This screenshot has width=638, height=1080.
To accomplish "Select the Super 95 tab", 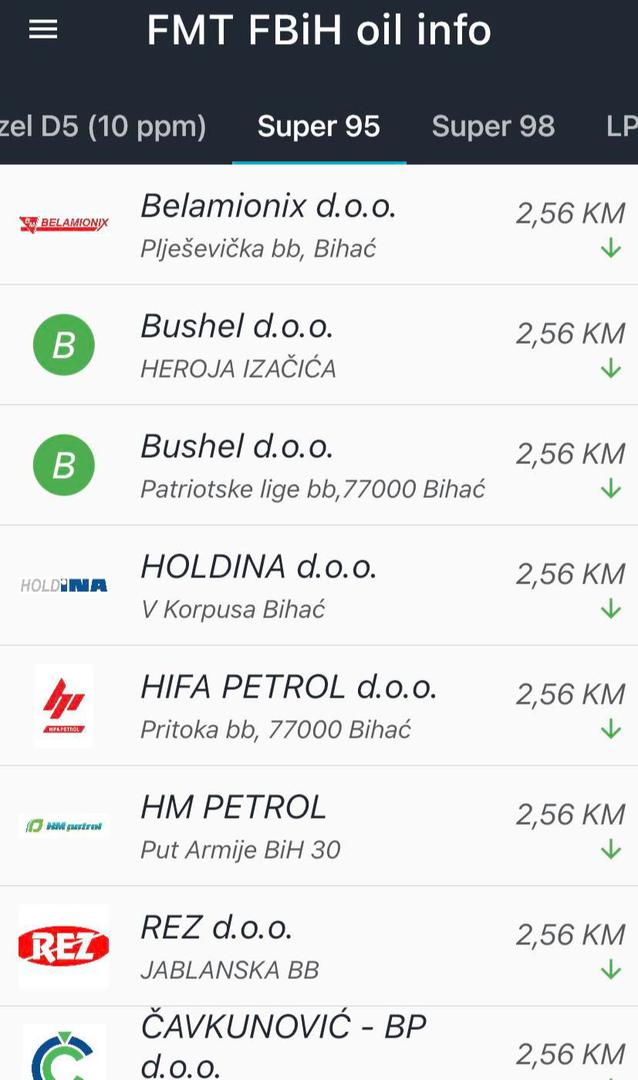I will click(319, 126).
